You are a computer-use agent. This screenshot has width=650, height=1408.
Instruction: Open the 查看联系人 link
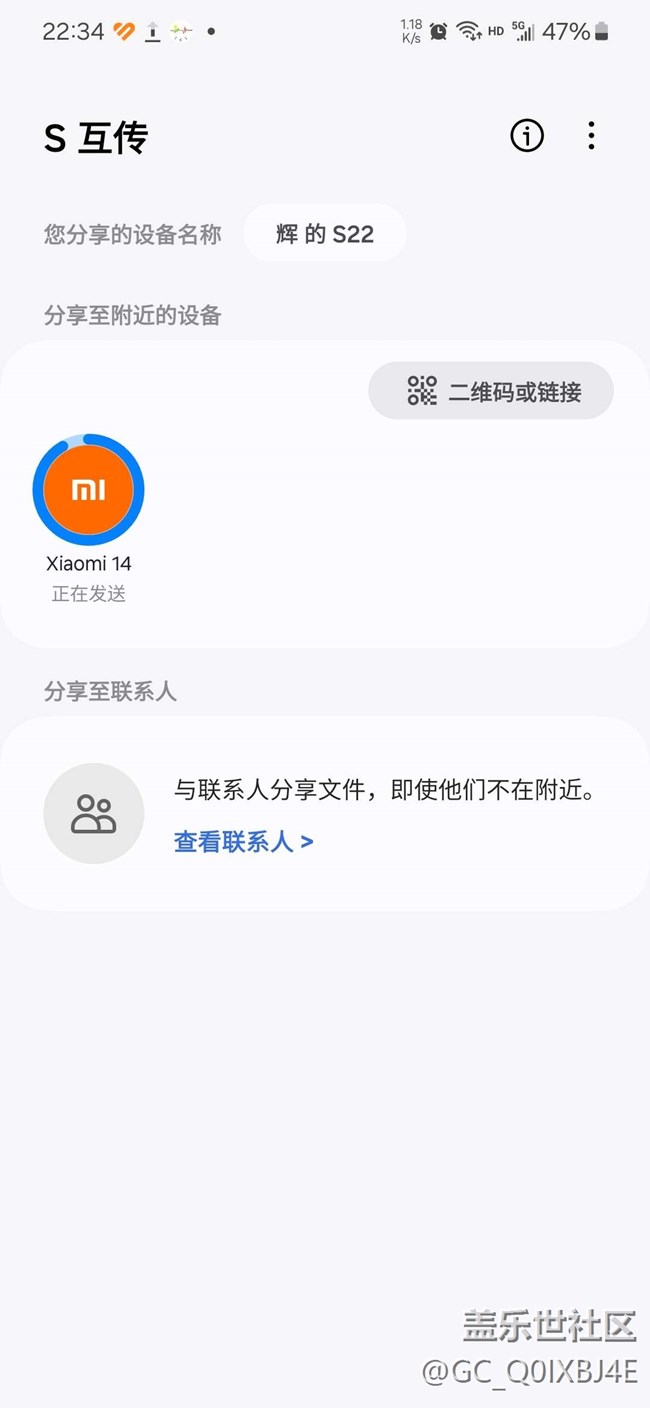tap(243, 842)
